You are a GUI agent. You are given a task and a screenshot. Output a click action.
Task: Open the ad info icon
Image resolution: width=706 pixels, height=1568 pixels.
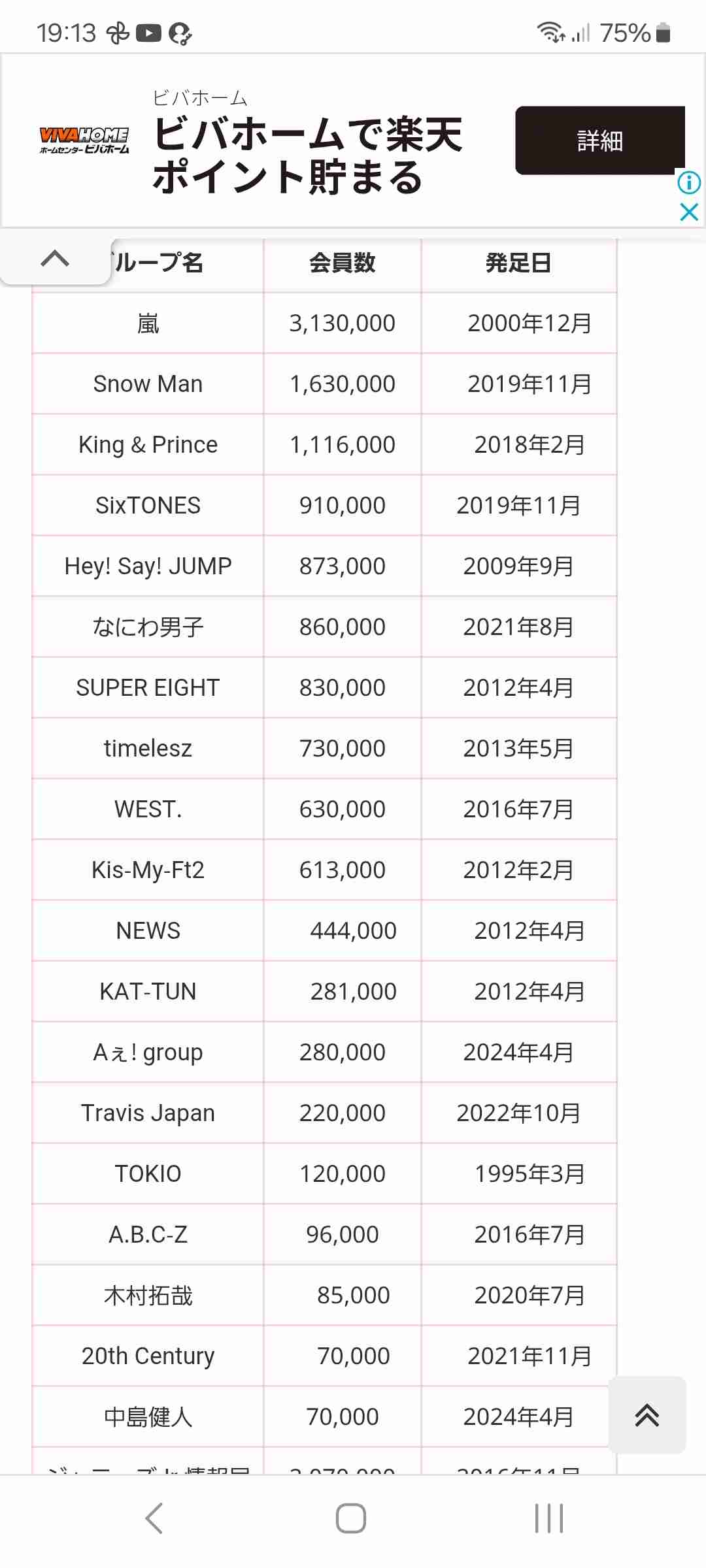coord(689,182)
